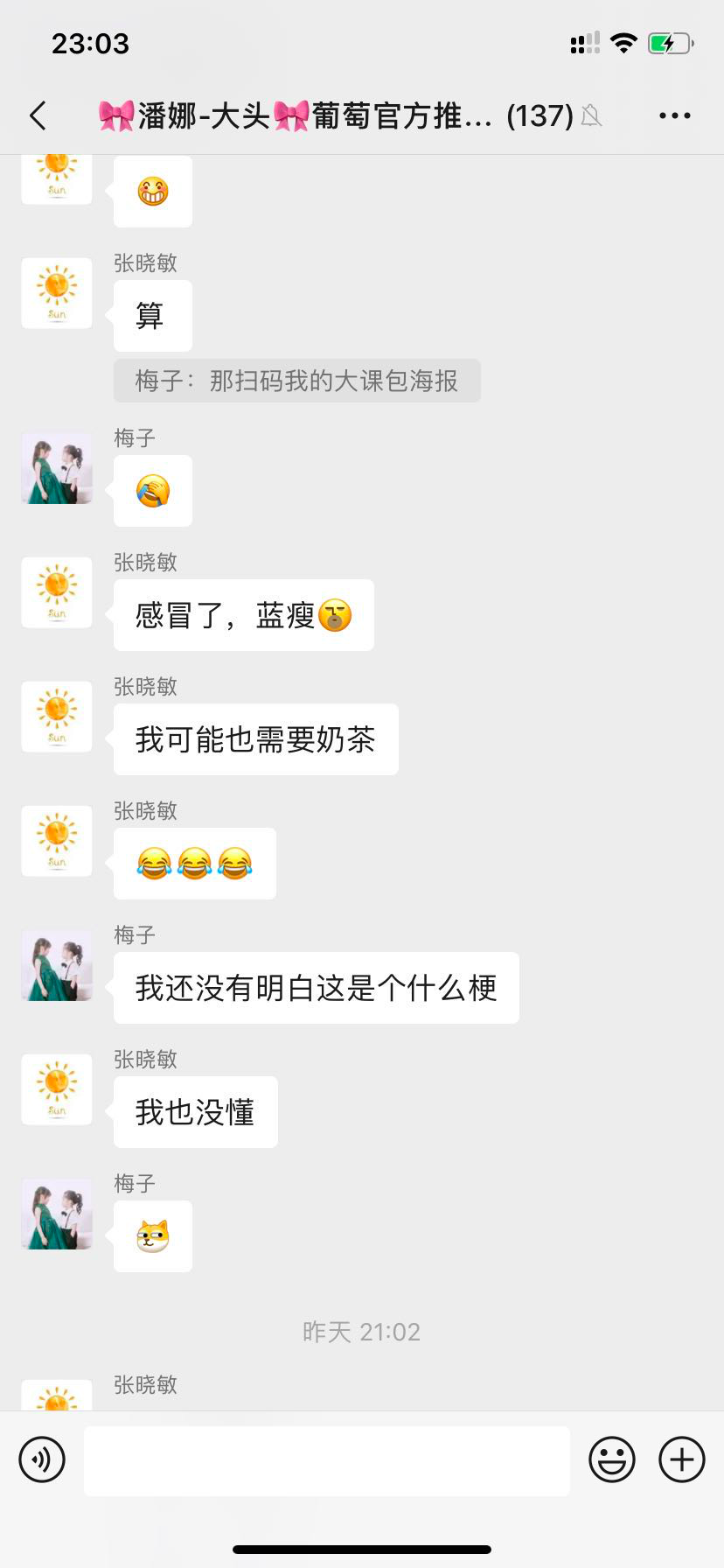
Task: Tap the grinning emoji message at the top
Action: pos(152,191)
